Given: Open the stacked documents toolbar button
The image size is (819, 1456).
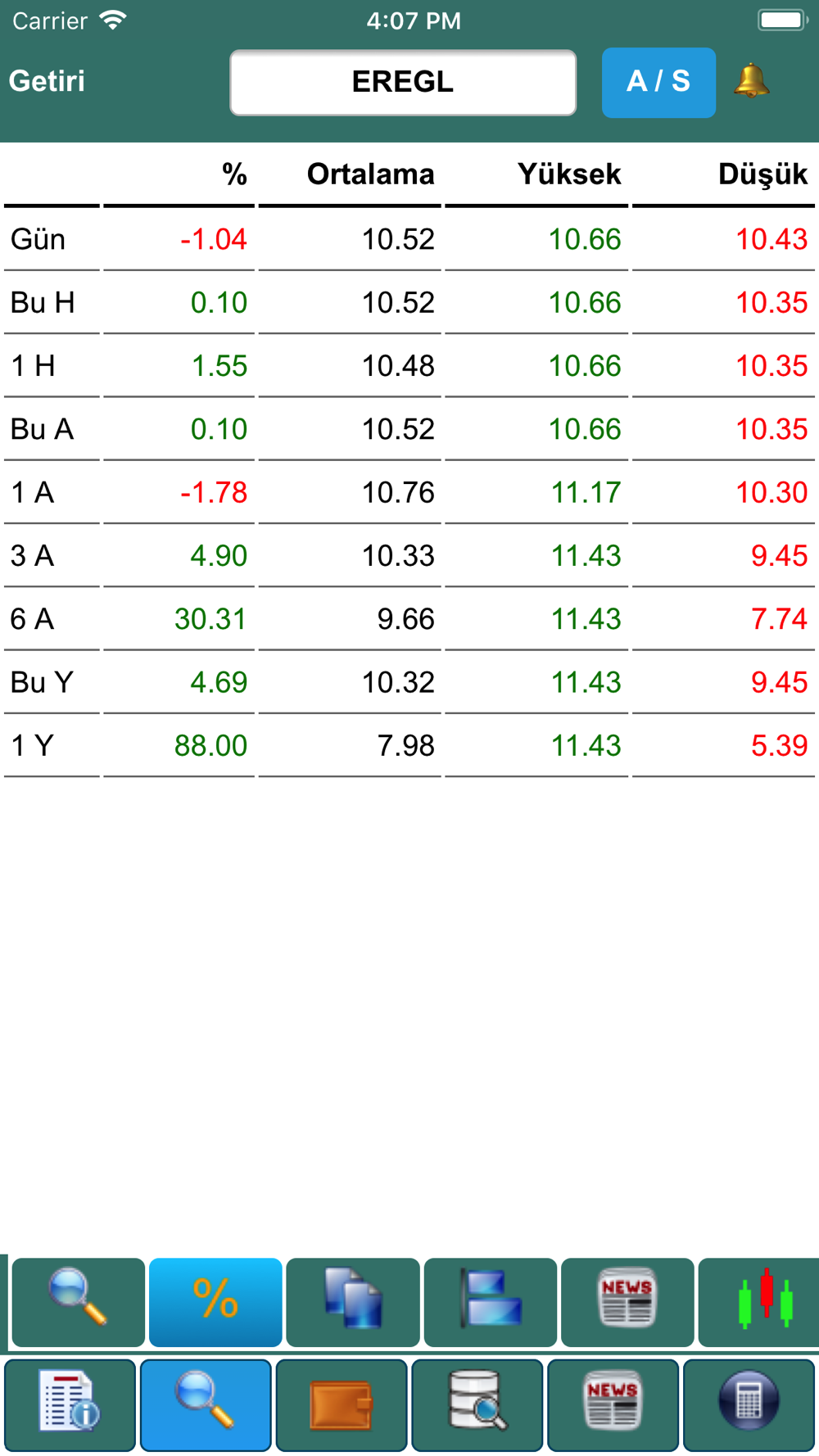Looking at the screenshot, I should 353,1302.
